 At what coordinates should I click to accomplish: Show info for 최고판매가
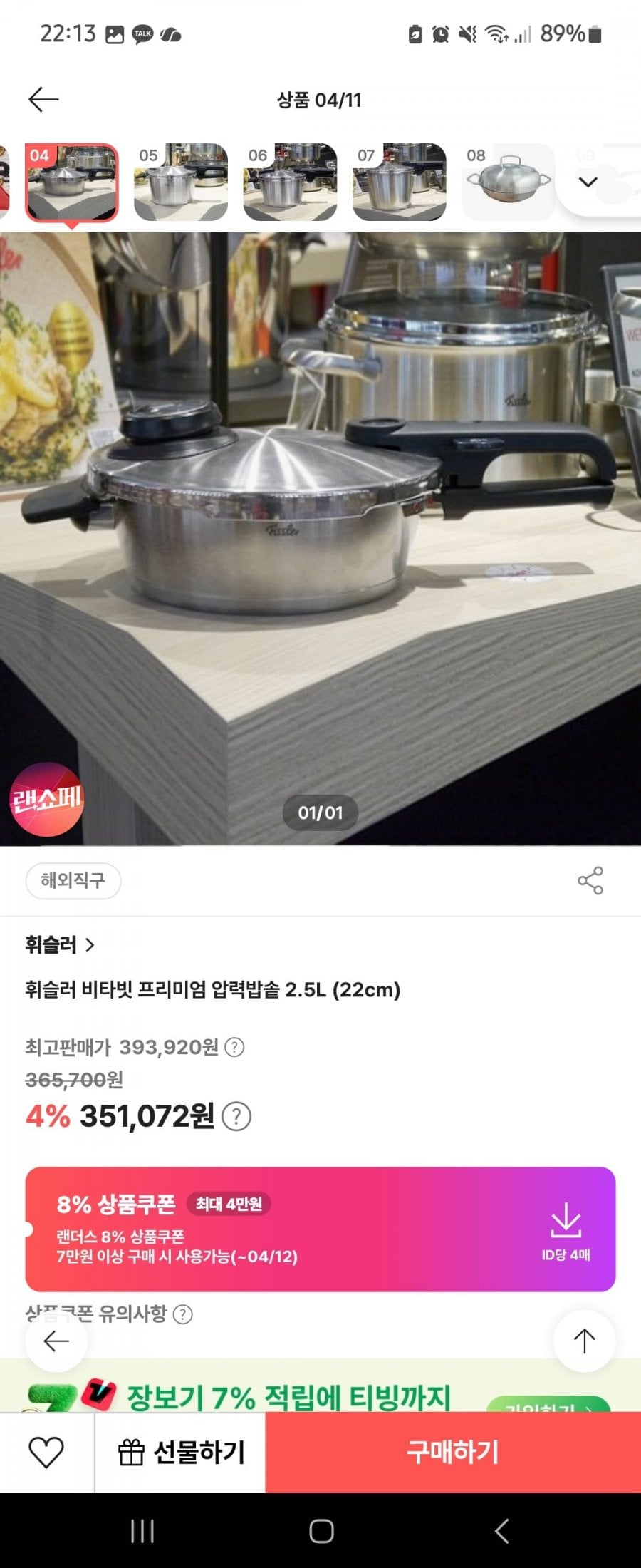(234, 1047)
